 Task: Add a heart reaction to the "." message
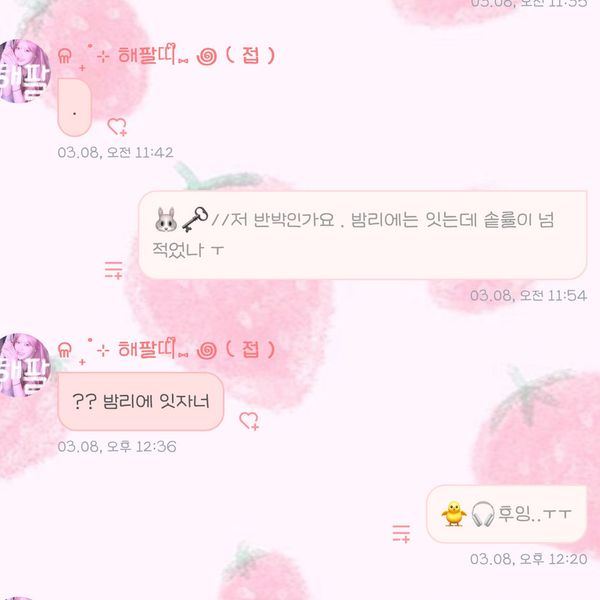(x=117, y=127)
